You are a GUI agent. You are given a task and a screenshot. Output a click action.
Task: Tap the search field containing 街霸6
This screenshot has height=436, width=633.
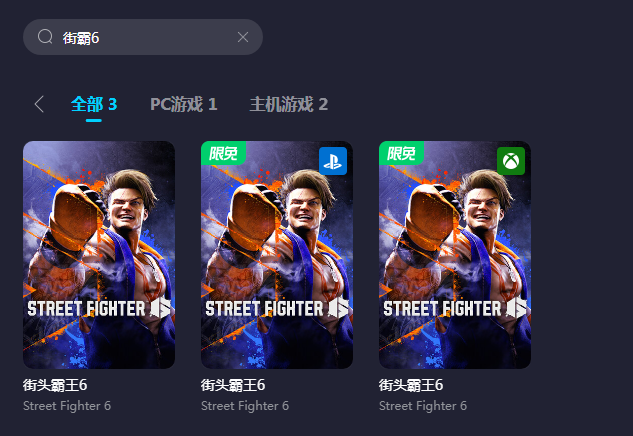pyautogui.click(x=140, y=37)
